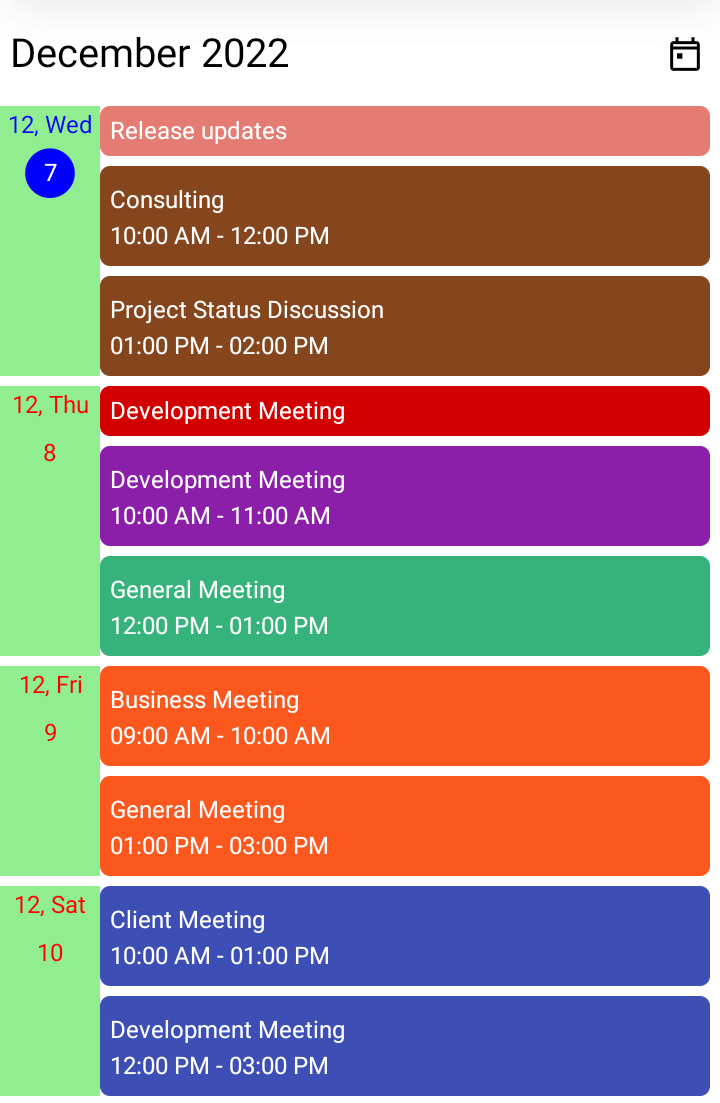Tap the December 2022 month header
Viewport: 720px width, 1103px height.
point(150,54)
